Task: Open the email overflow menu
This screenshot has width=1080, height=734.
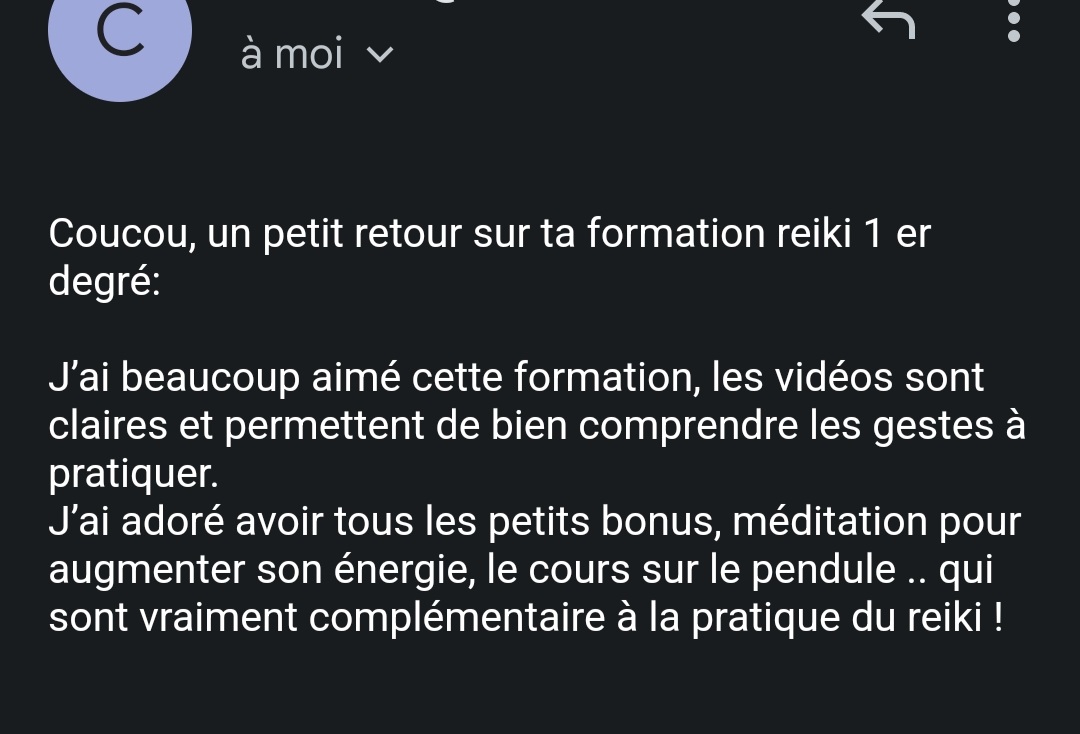Action: (x=1013, y=22)
